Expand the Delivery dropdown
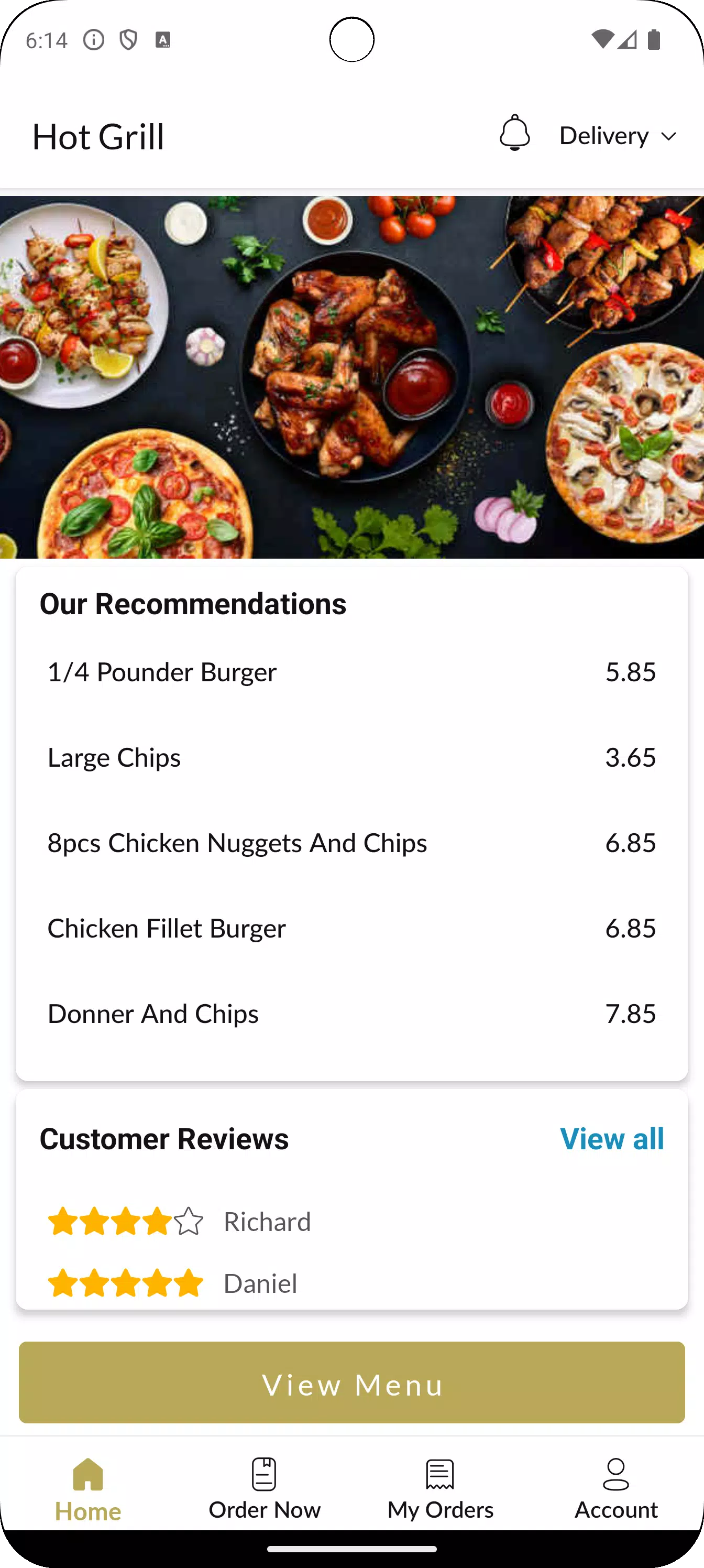This screenshot has width=704, height=1568. (618, 136)
